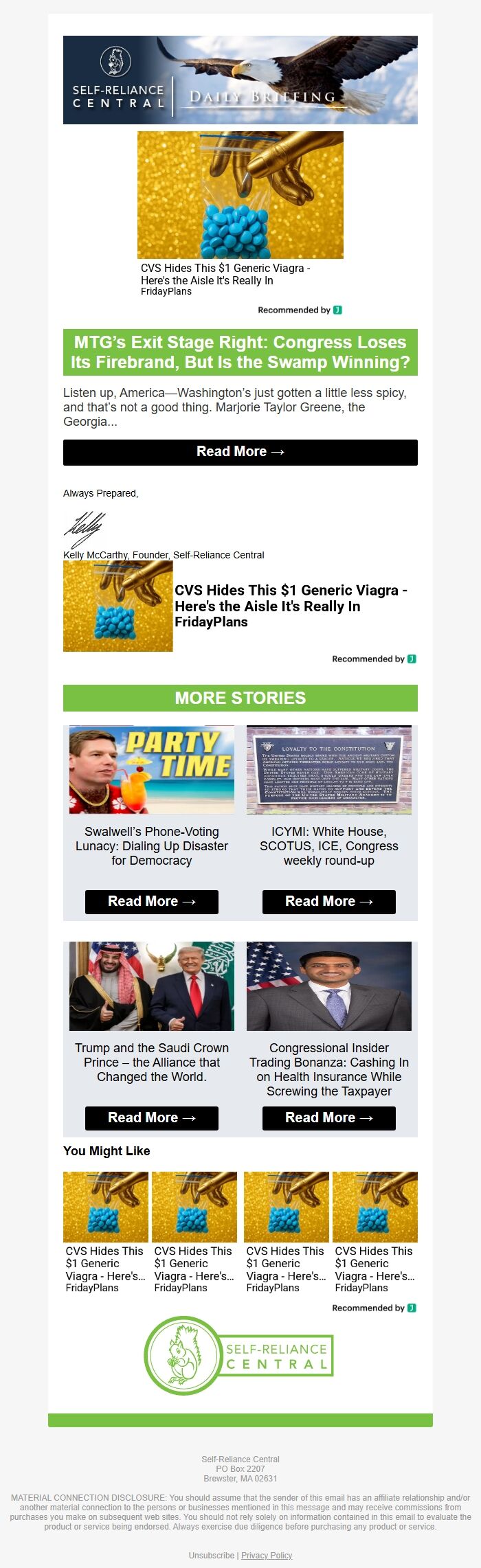
Task: Open the MTG's Exit Stage Right headline
Action: pos(240,352)
